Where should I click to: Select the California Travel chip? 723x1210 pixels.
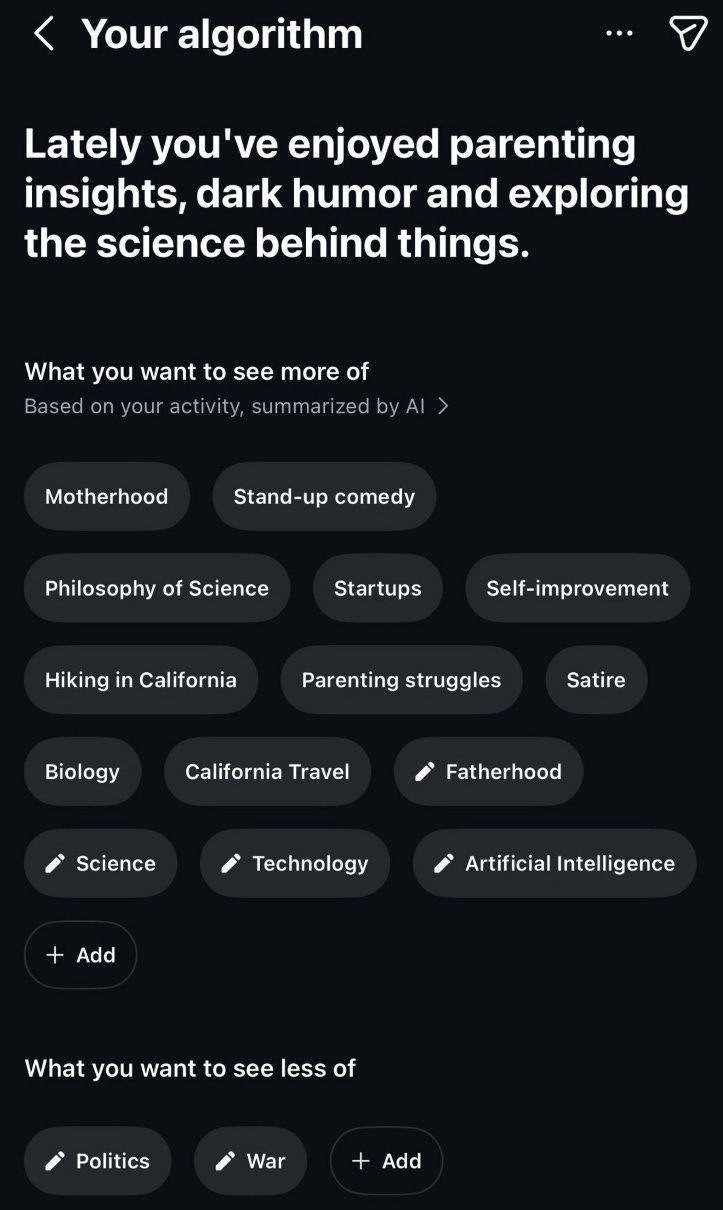(268, 772)
